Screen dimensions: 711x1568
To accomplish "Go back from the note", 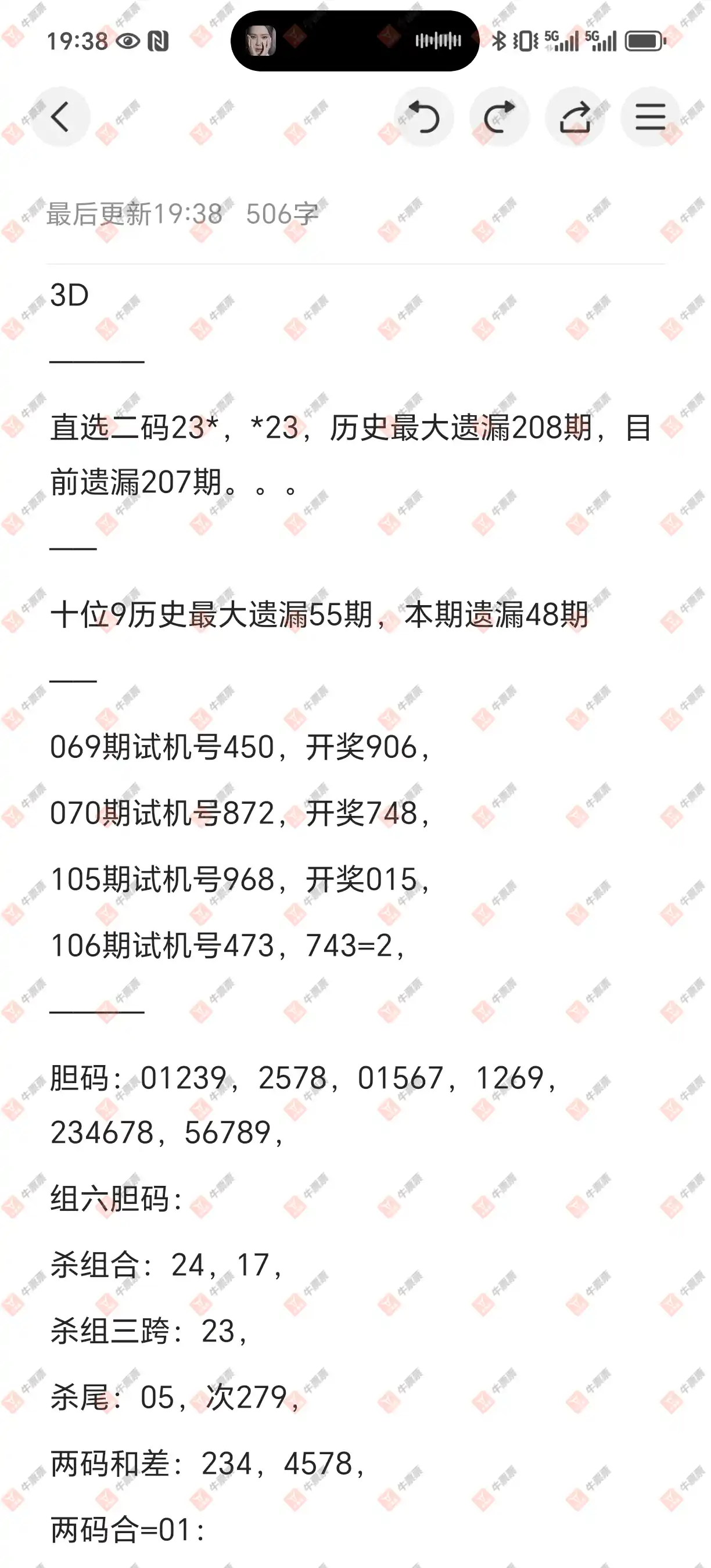I will click(x=60, y=117).
